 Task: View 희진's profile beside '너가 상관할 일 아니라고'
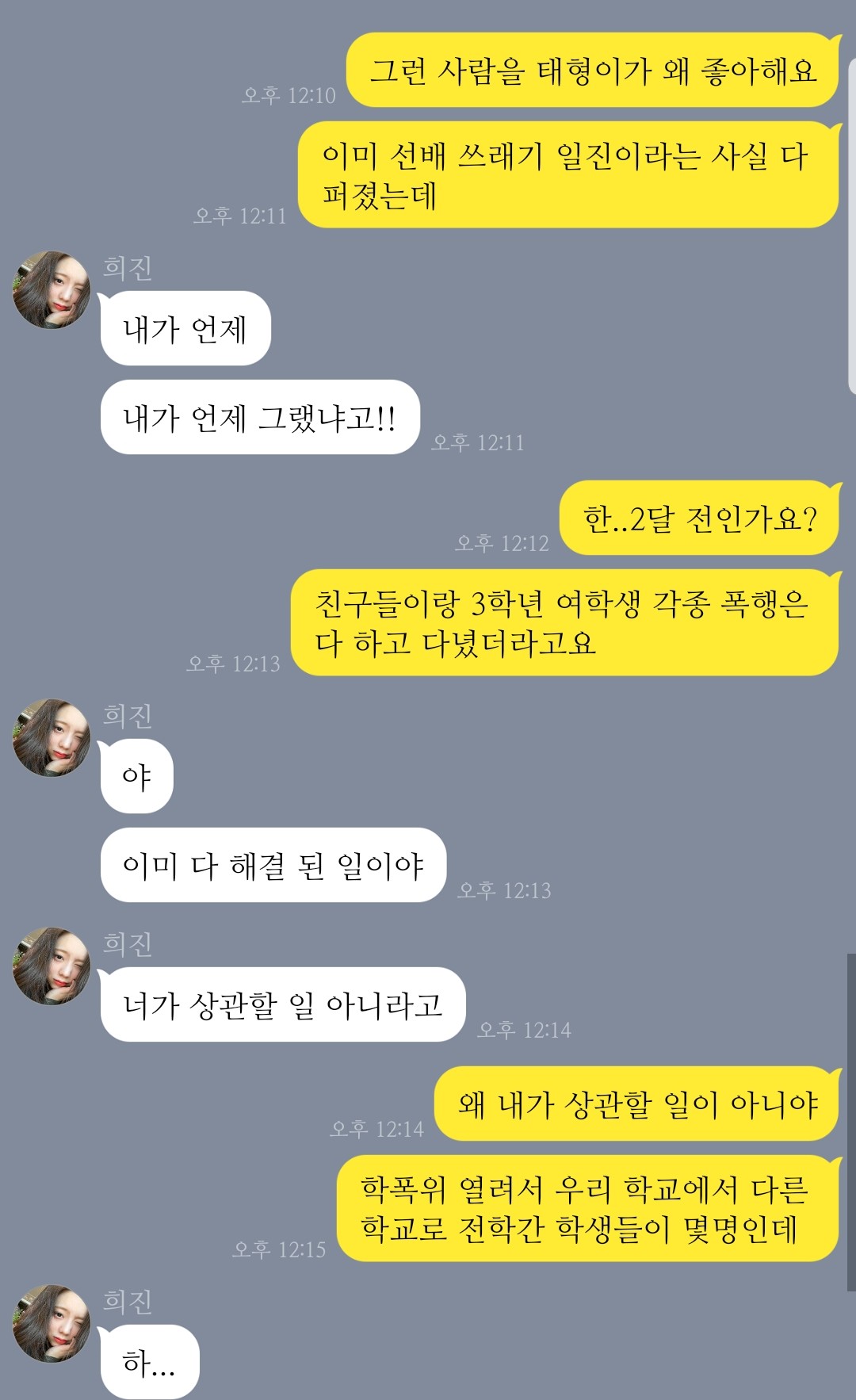click(52, 966)
